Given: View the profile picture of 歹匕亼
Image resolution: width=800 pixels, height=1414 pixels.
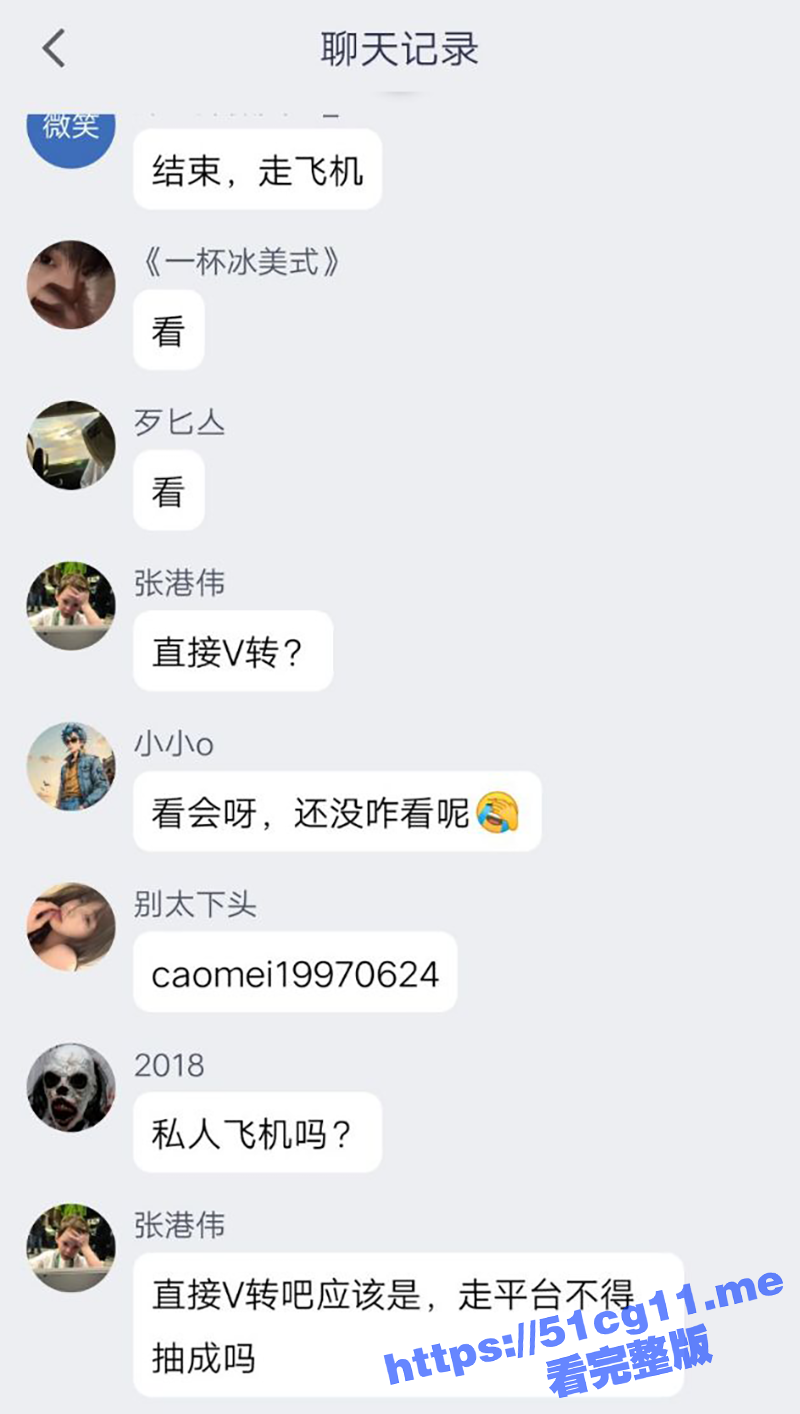Looking at the screenshot, I should 71,446.
